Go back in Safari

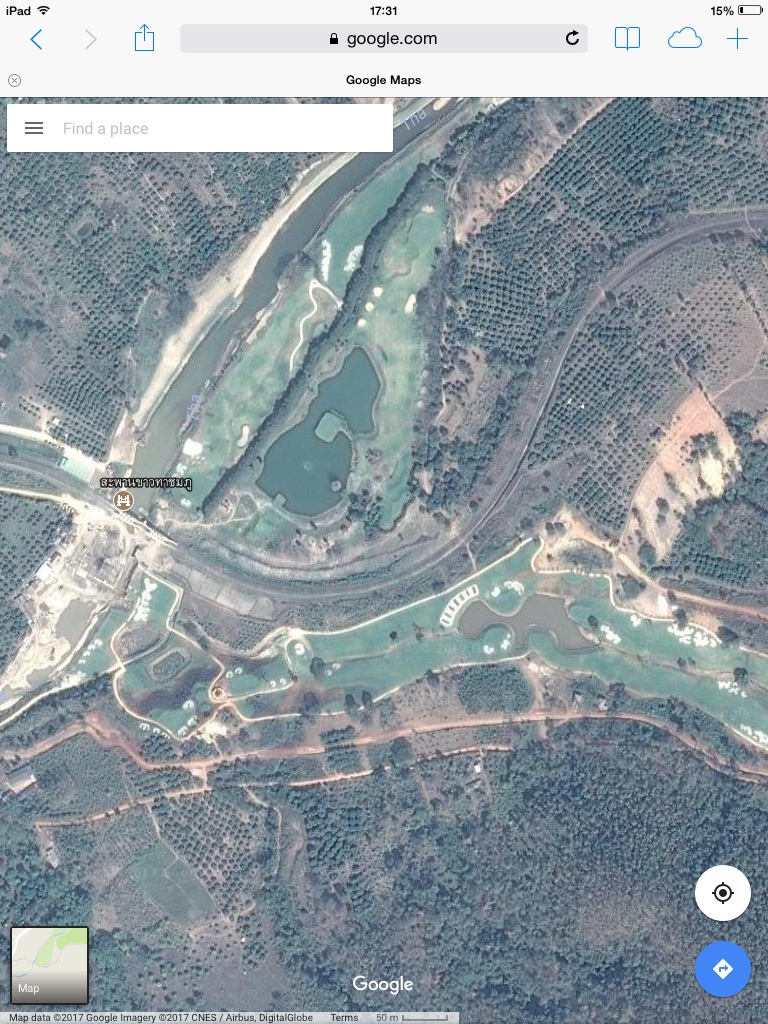tap(37, 39)
